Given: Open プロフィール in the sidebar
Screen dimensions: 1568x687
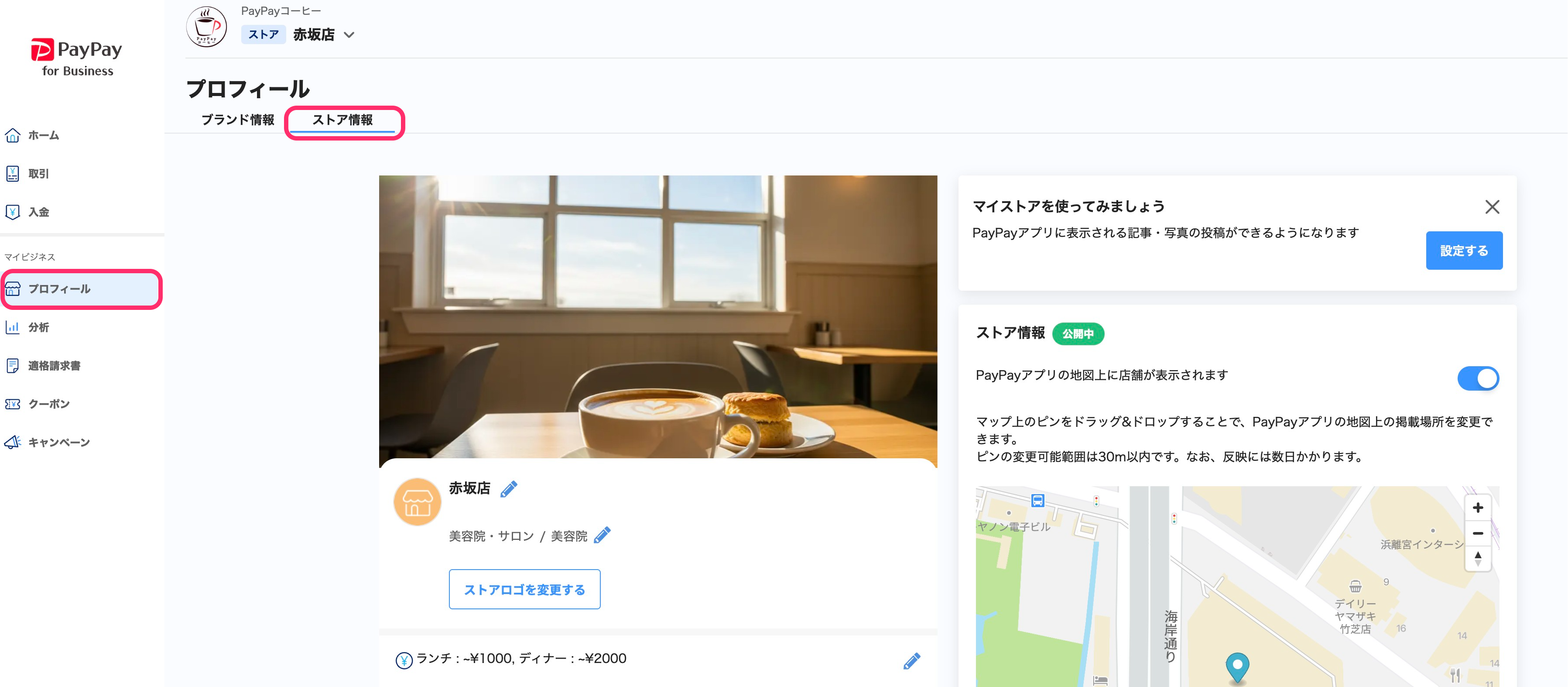Looking at the screenshot, I should pos(59,289).
